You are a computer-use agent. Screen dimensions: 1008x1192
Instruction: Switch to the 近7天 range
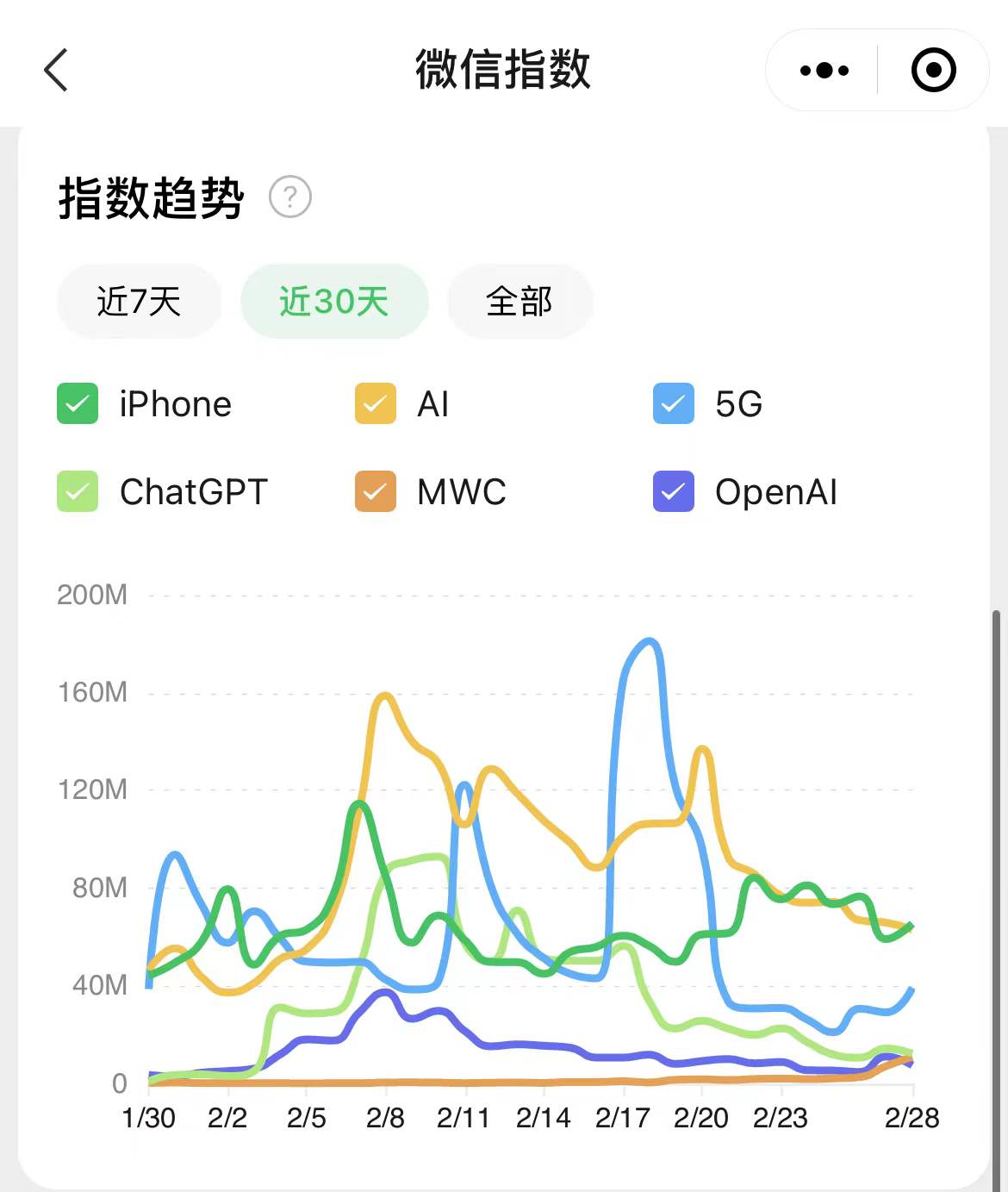pos(139,302)
